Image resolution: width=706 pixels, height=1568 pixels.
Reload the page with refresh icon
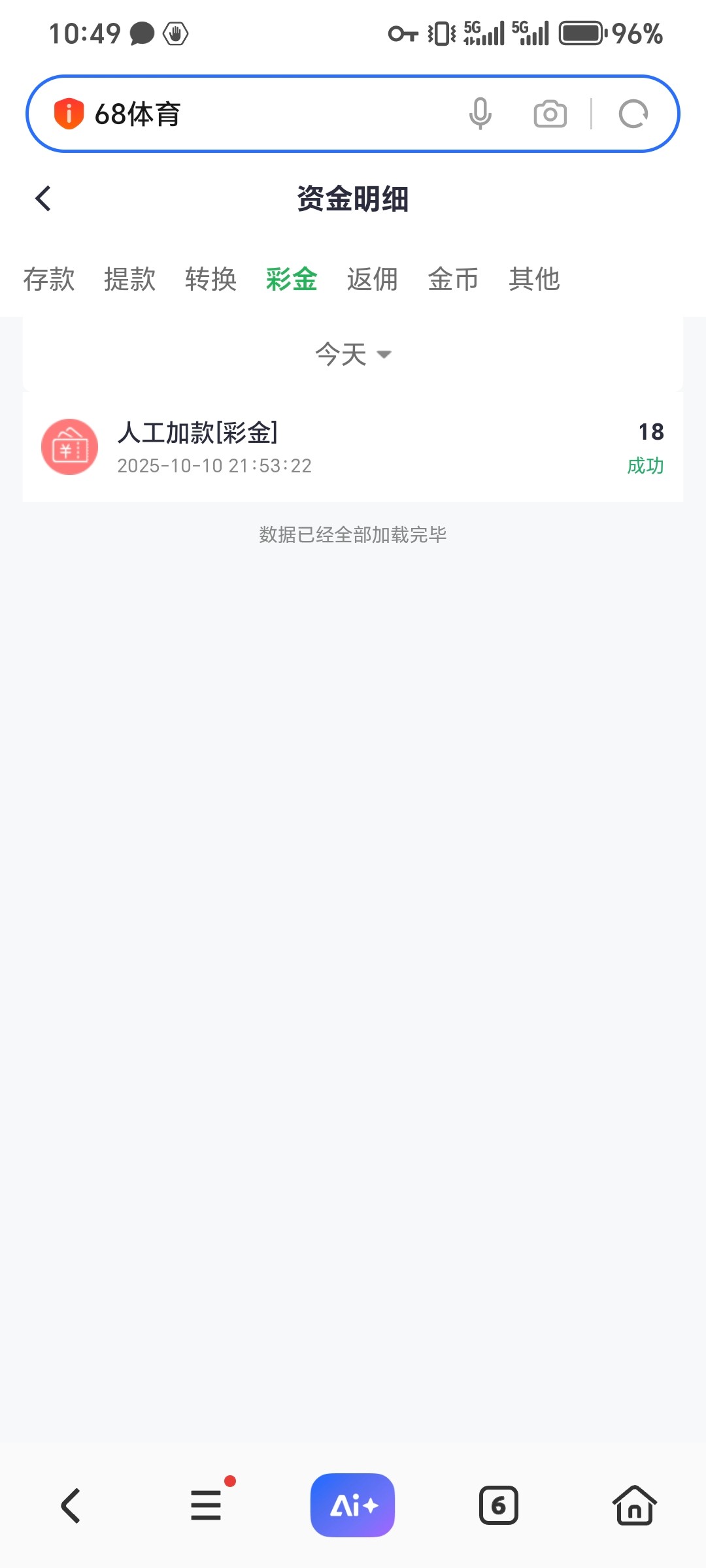tap(633, 114)
